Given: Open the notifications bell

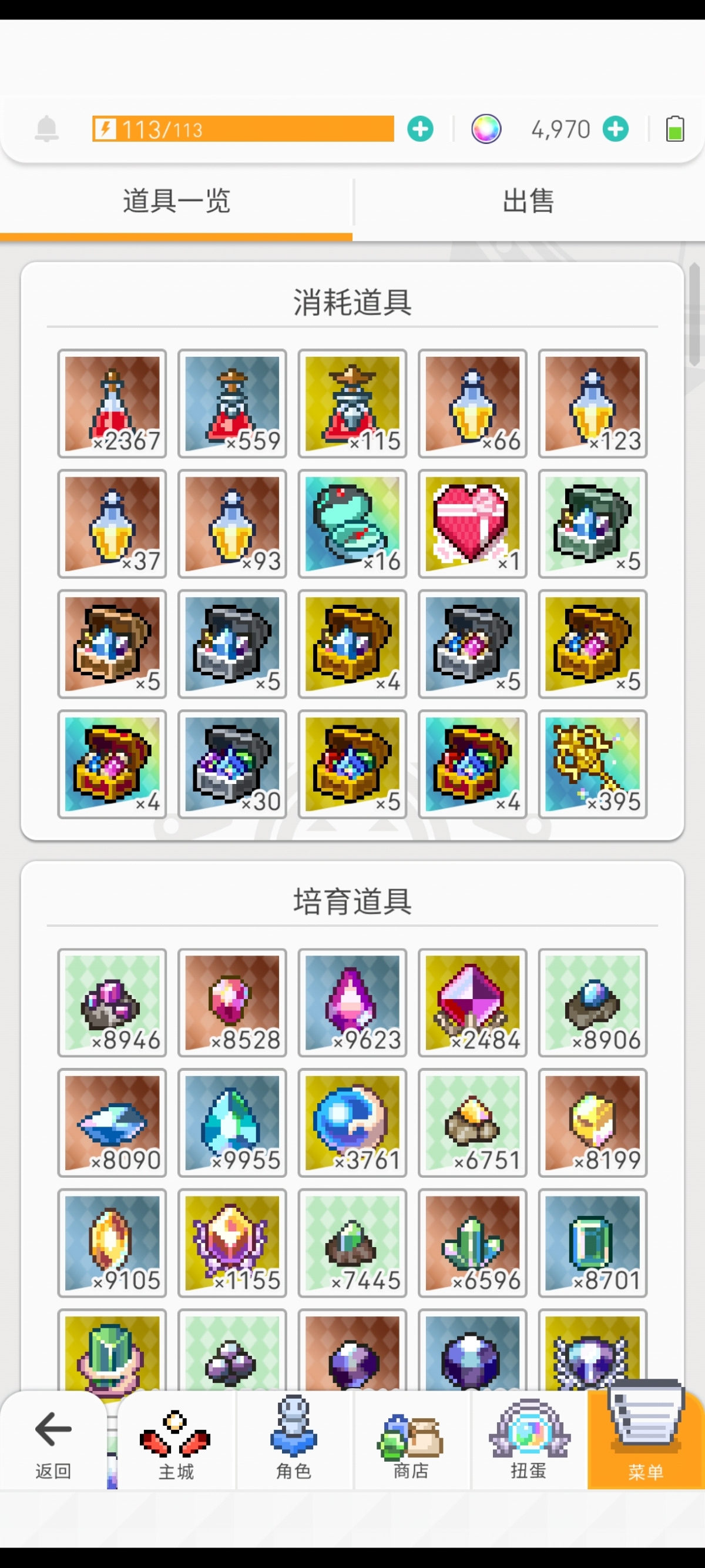Looking at the screenshot, I should pos(47,129).
